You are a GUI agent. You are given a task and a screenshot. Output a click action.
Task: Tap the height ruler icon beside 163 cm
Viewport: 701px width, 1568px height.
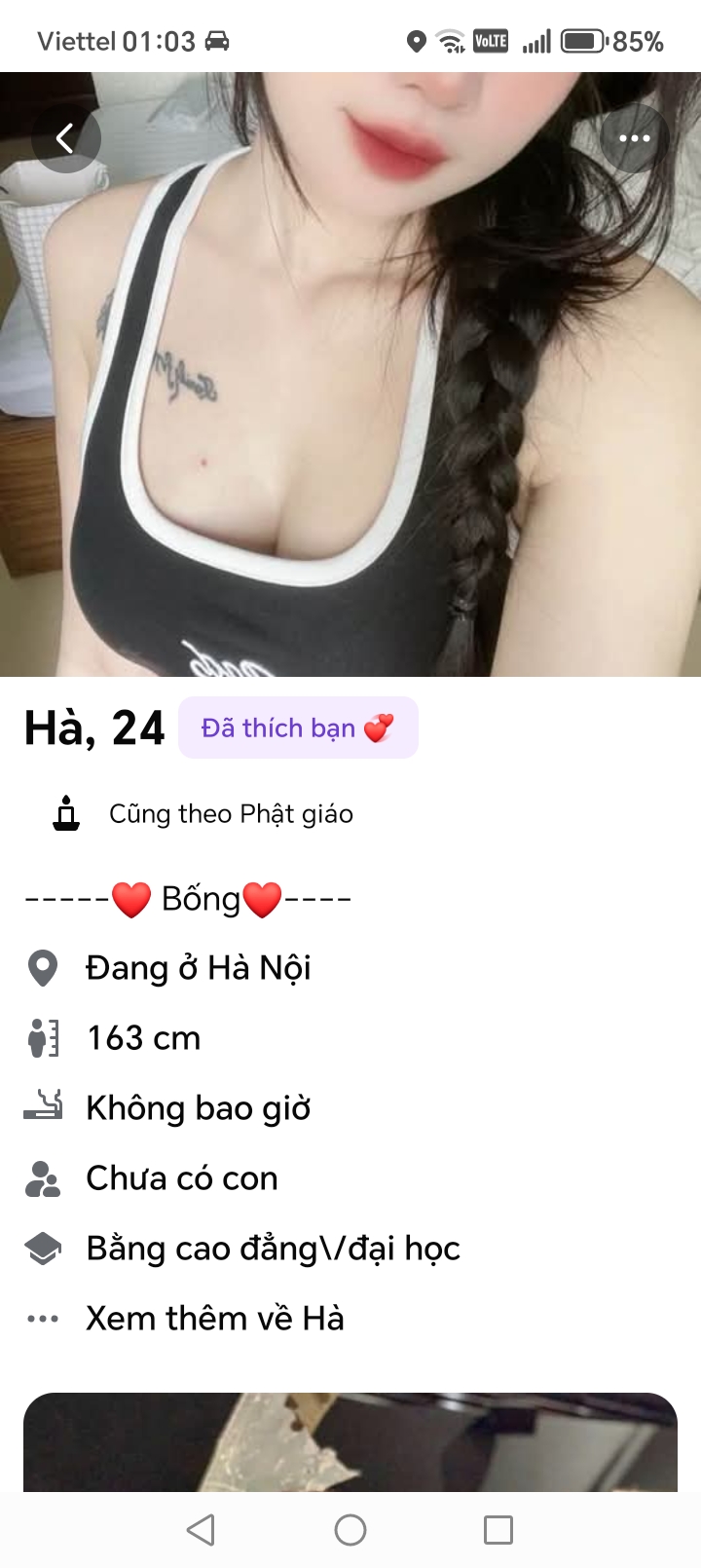coord(42,1037)
